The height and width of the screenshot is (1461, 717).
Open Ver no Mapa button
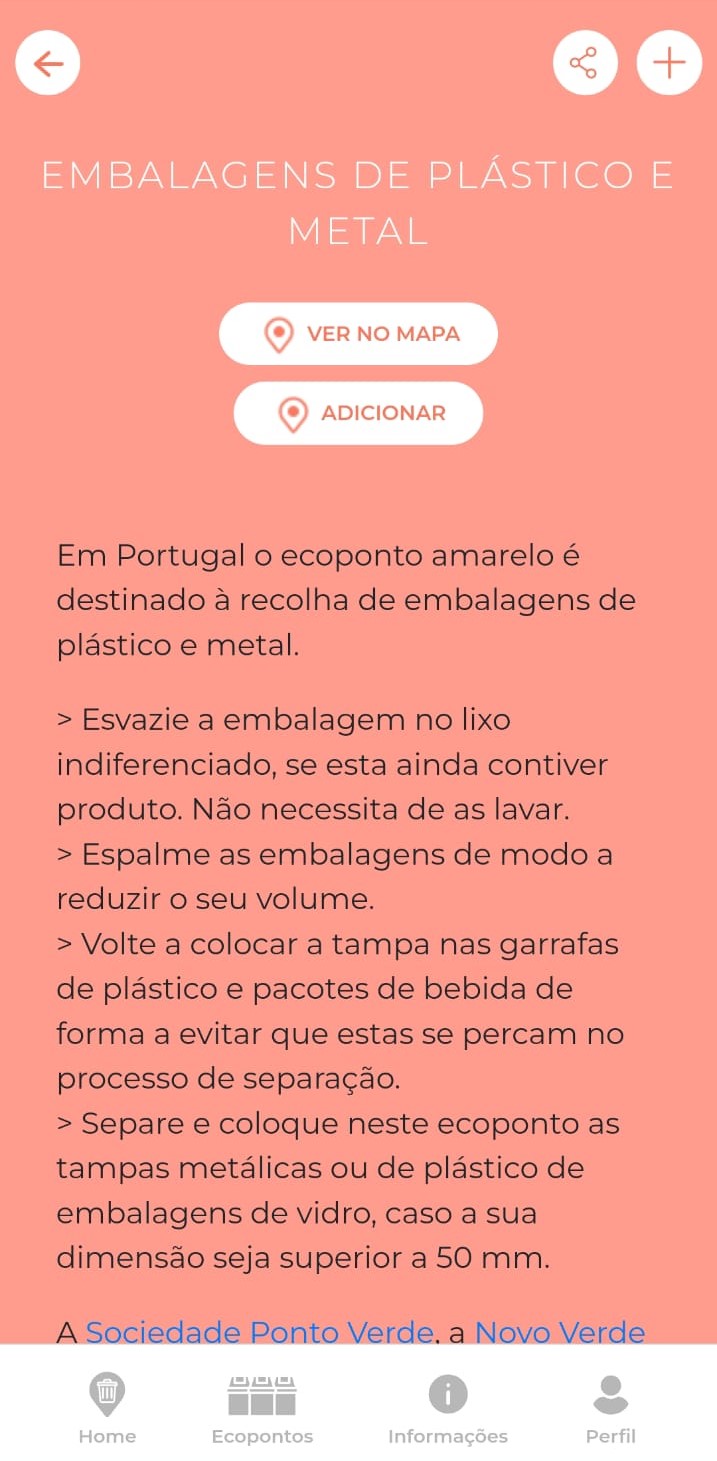(358, 334)
